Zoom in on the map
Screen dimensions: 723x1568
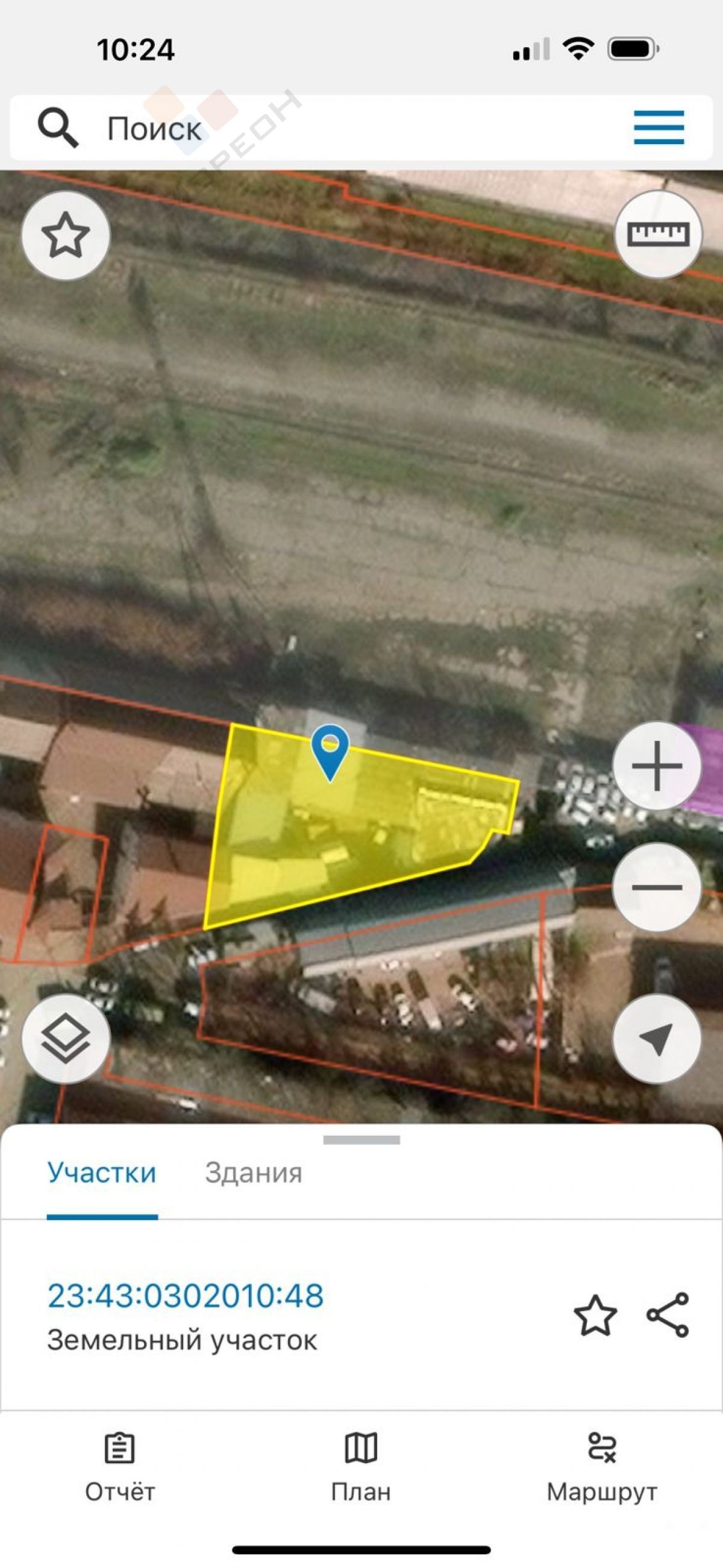point(657,766)
